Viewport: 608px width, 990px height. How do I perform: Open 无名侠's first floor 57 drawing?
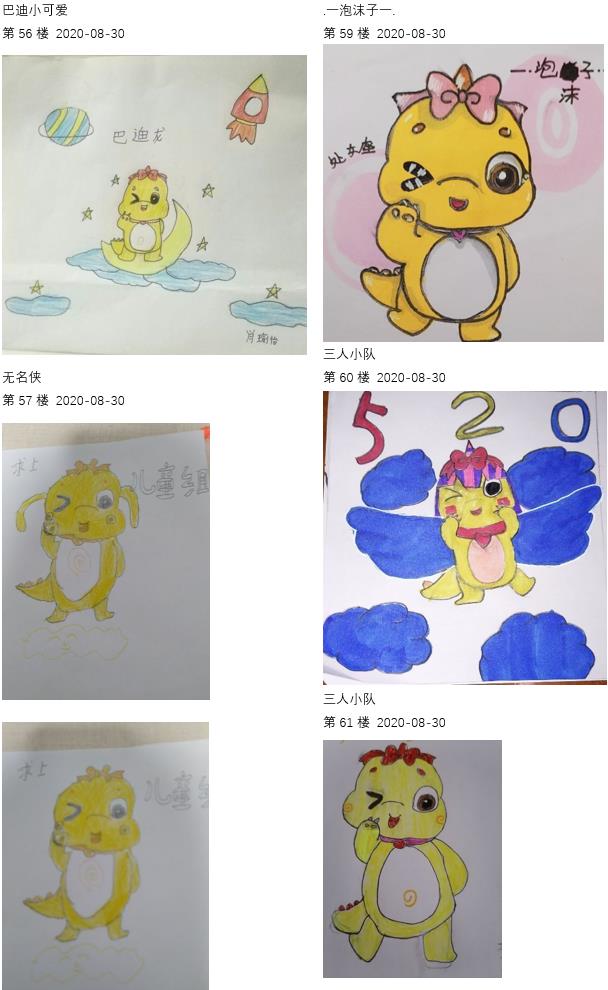(x=106, y=561)
